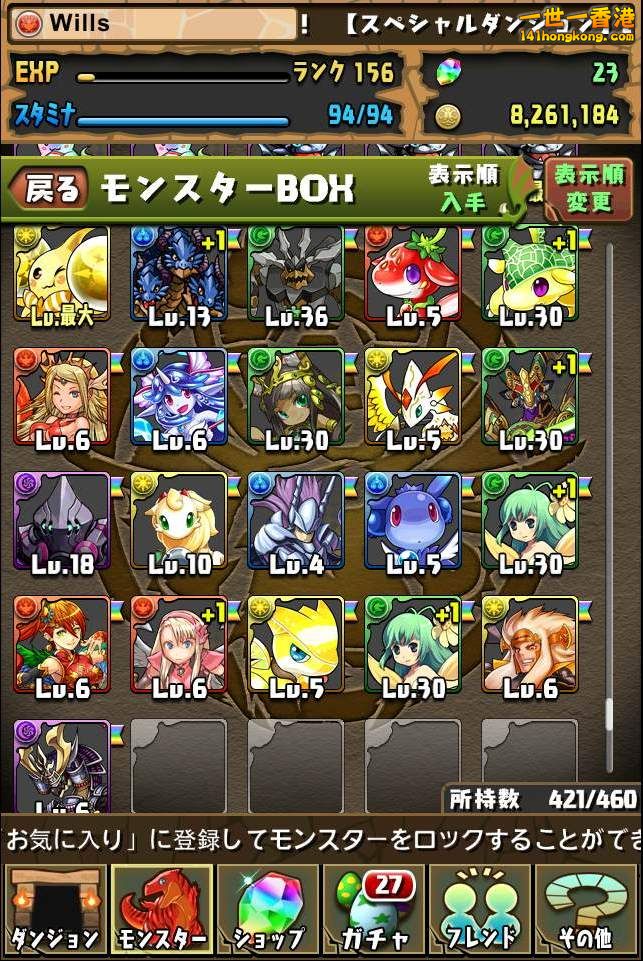Change sort order with 表示順変更
The image size is (643, 961).
pos(587,188)
